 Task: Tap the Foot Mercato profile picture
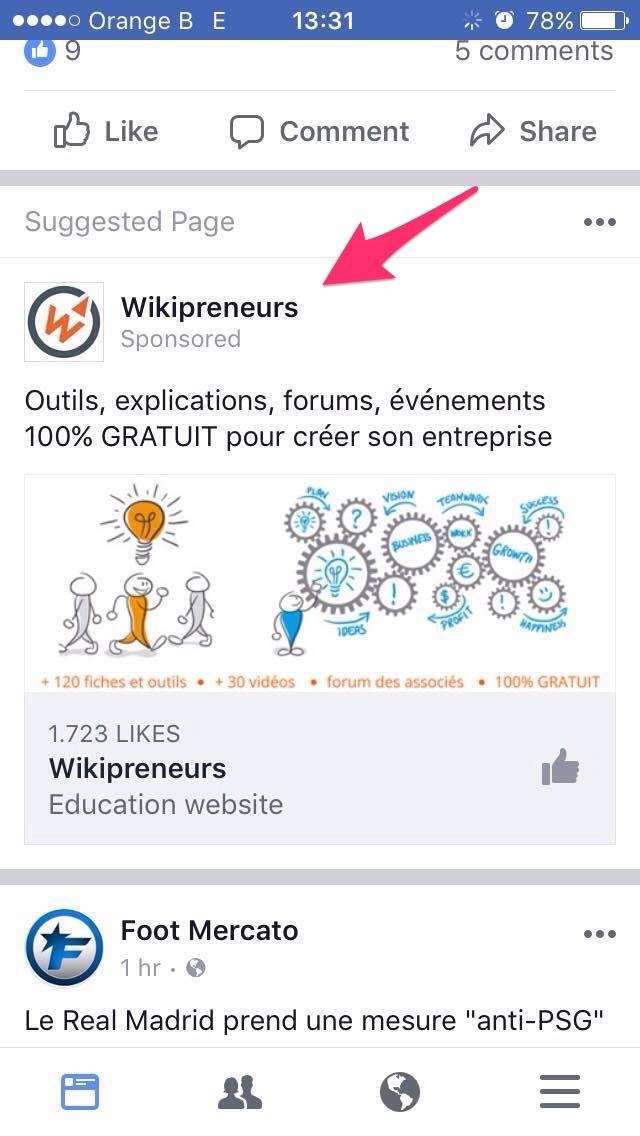(64, 947)
